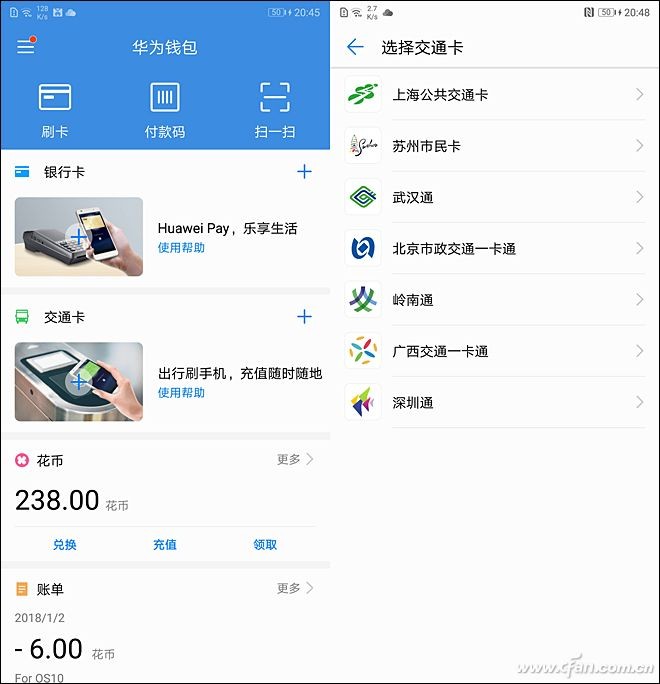Go back from 选择交通卡
The image size is (660, 684).
354,47
